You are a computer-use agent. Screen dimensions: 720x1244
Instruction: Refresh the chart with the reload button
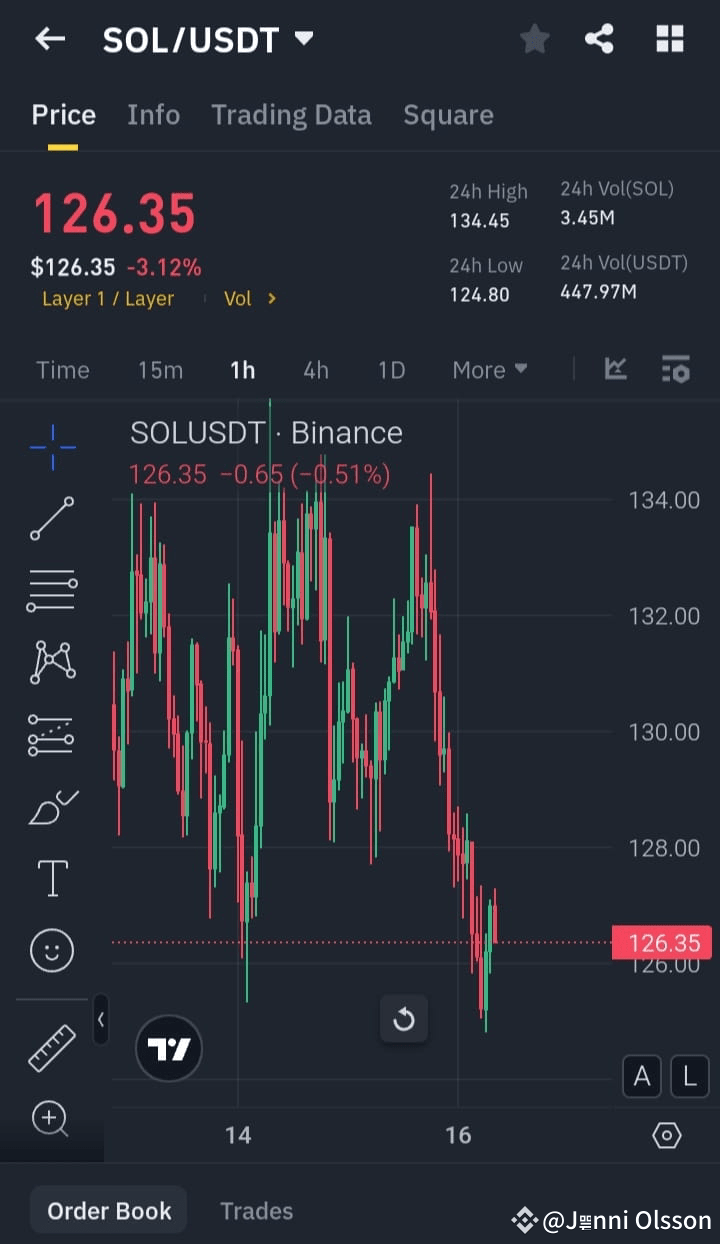point(404,1019)
